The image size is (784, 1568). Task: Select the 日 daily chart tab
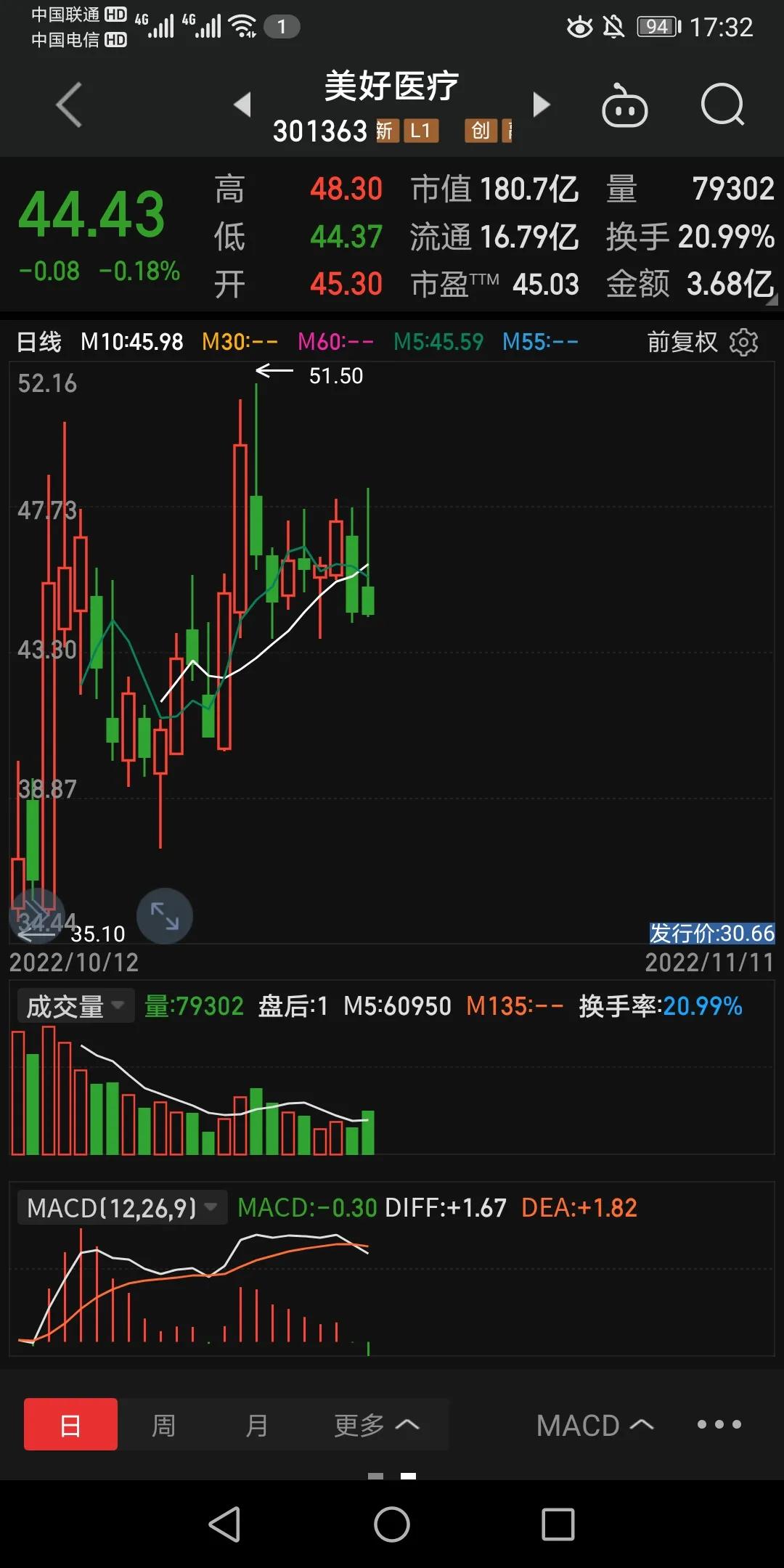pyautogui.click(x=70, y=1424)
